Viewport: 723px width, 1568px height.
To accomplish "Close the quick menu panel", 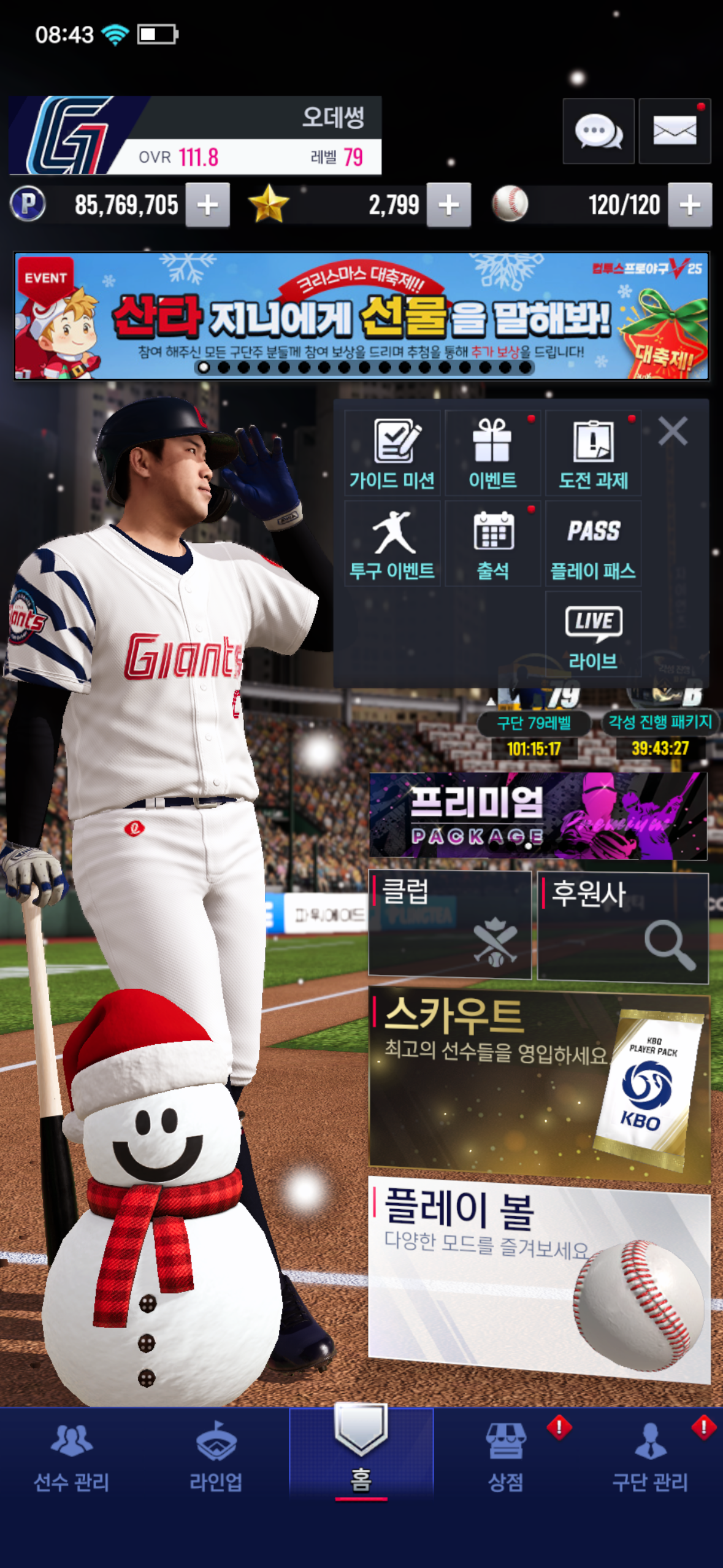I will click(x=673, y=431).
